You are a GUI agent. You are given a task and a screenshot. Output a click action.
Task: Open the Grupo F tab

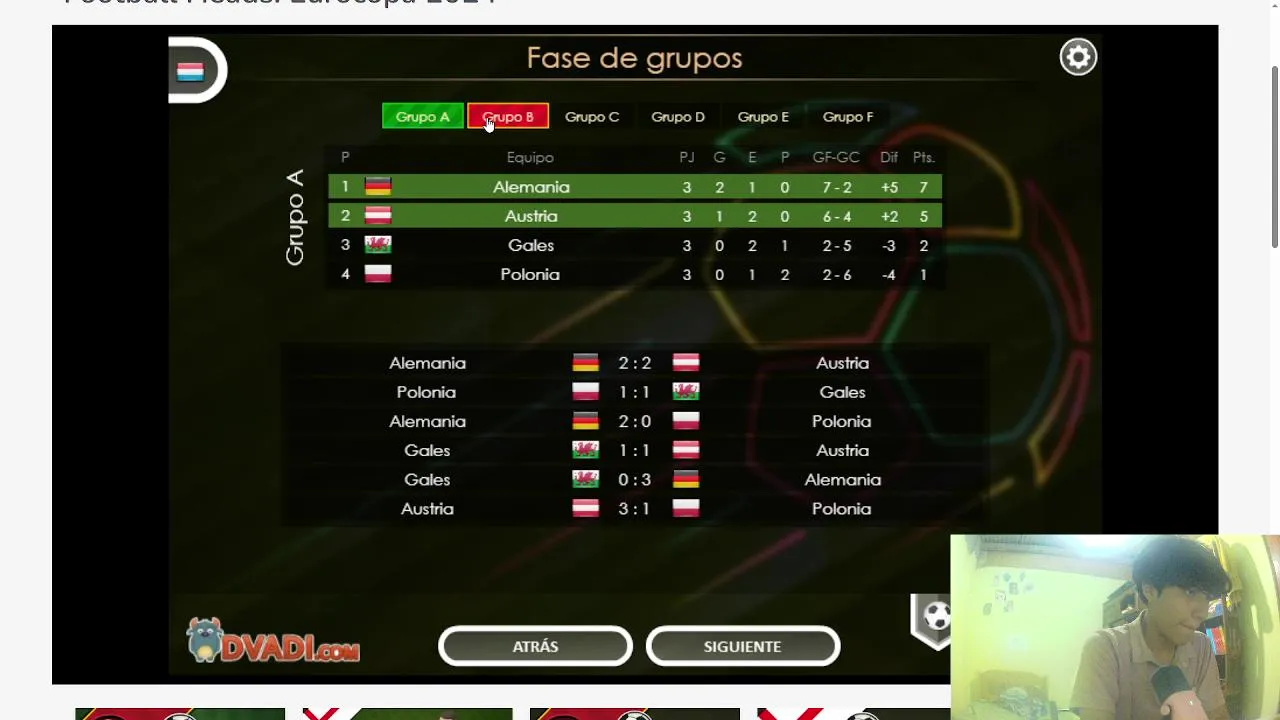point(848,117)
